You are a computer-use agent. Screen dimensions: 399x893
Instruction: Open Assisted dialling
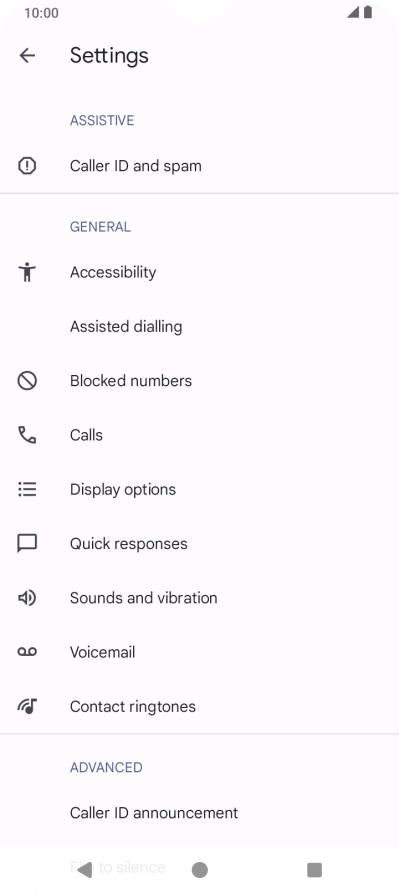199,327
